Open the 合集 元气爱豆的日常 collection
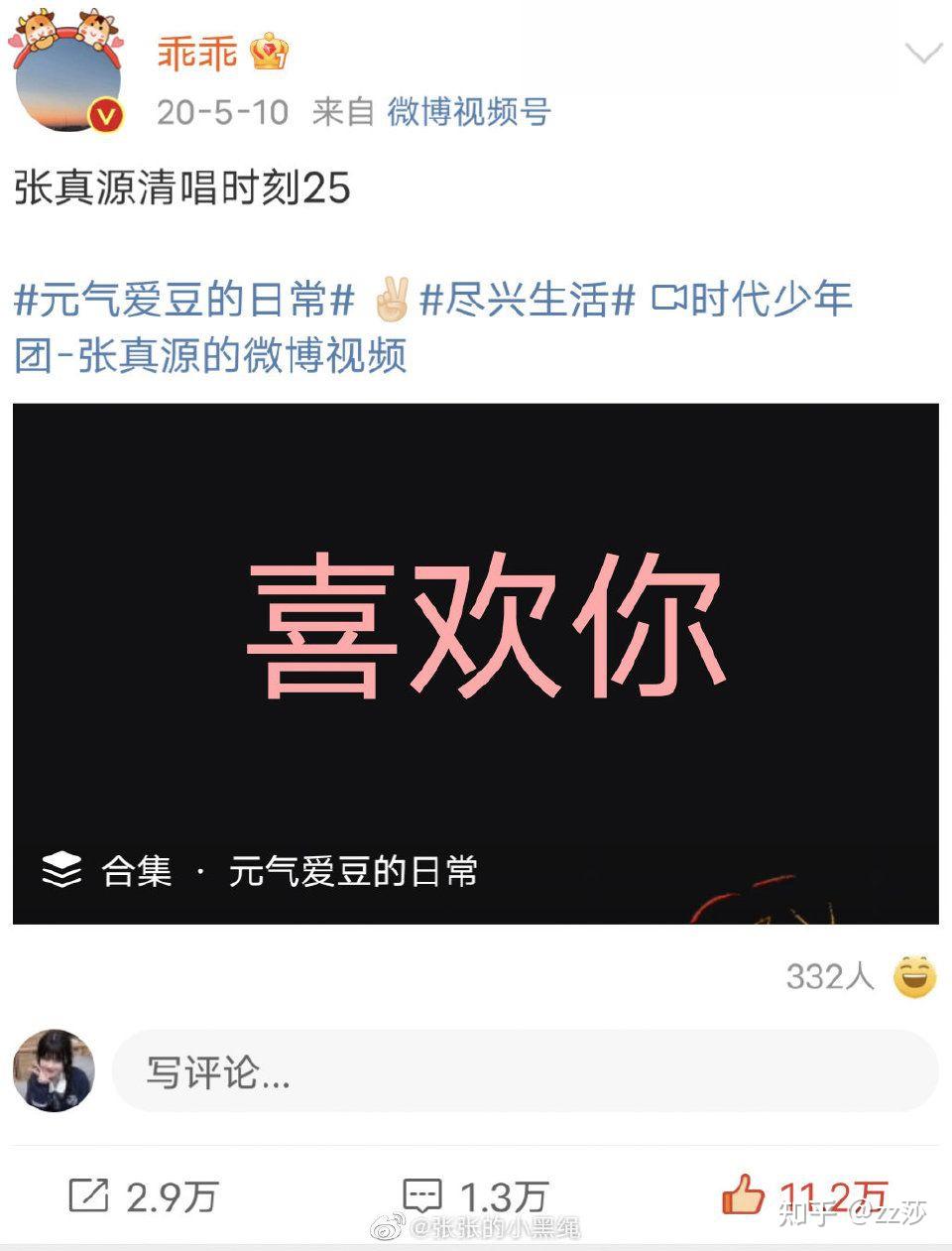The height and width of the screenshot is (1251, 952). (x=260, y=871)
